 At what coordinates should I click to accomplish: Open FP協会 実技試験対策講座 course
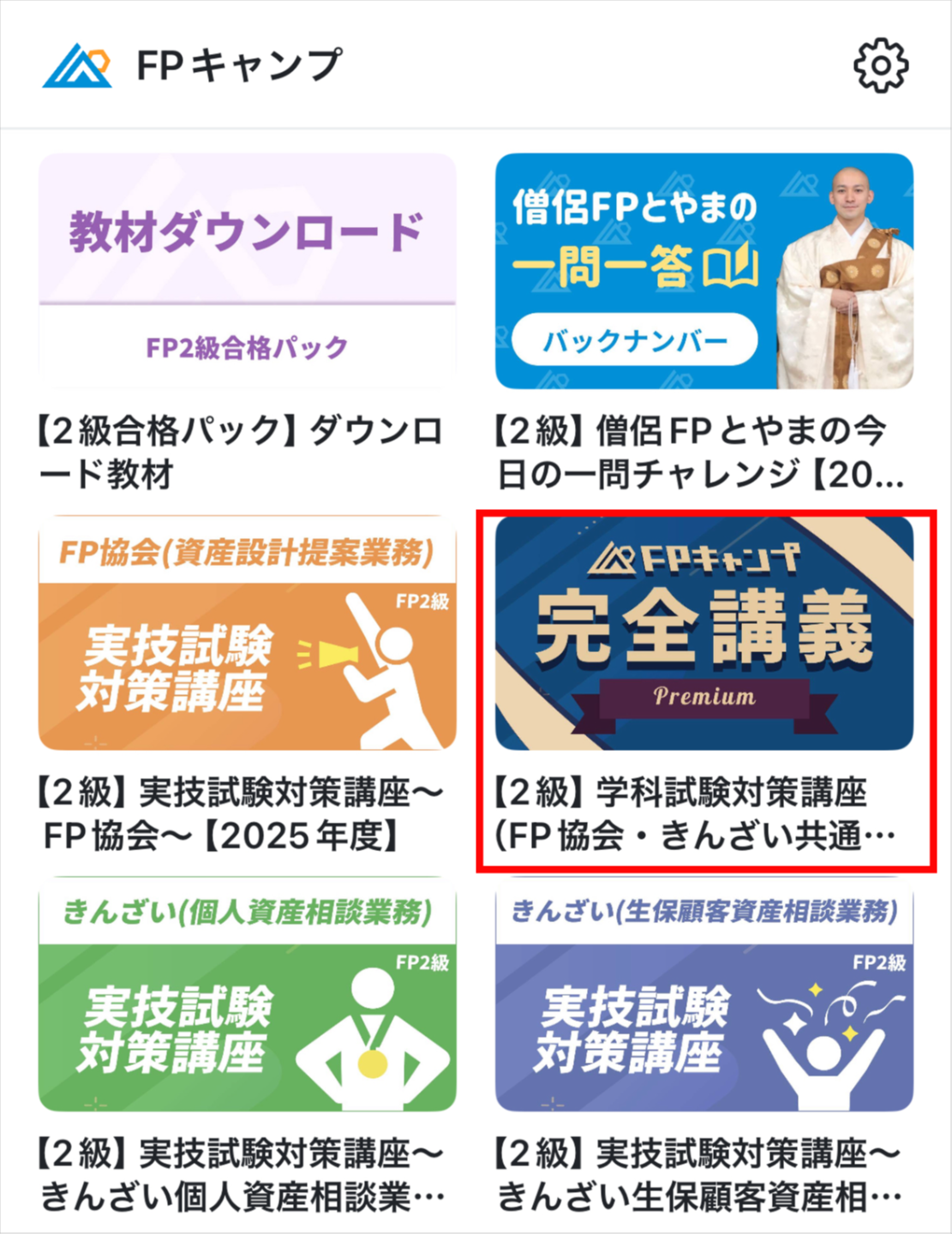tap(247, 634)
